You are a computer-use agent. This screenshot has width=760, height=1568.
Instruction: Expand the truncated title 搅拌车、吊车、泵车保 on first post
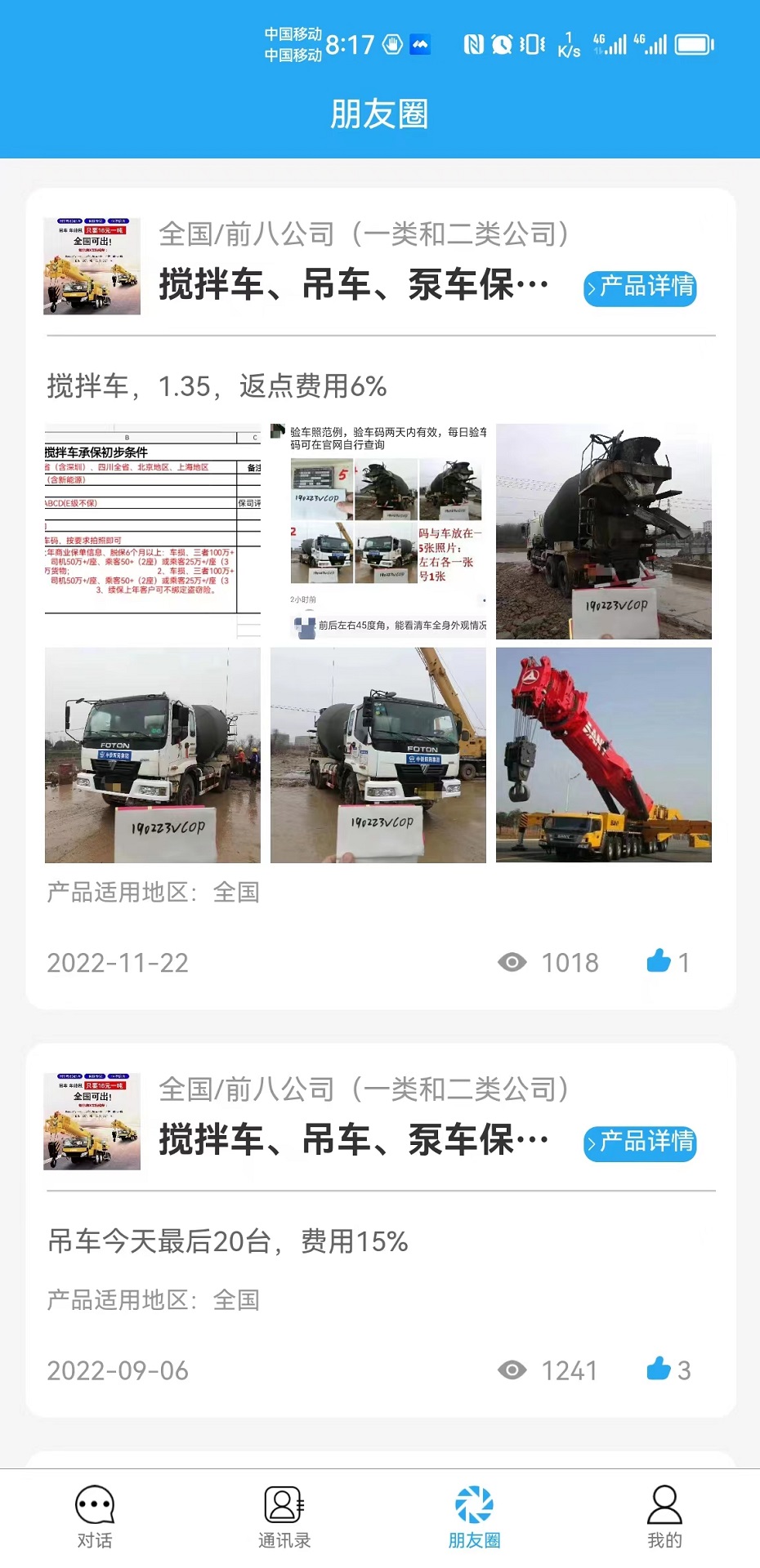point(351,286)
